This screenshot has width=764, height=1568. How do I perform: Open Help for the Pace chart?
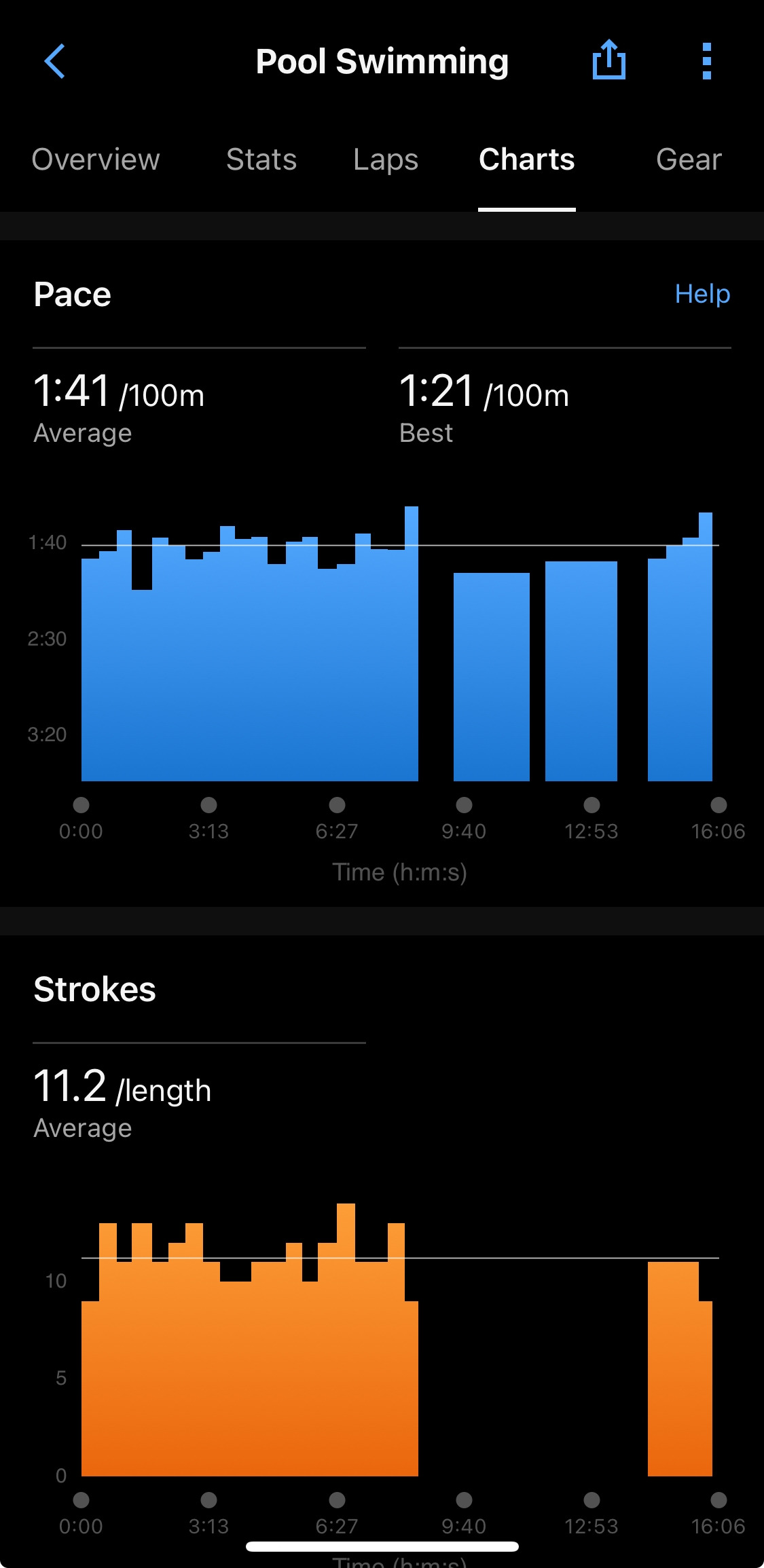pyautogui.click(x=702, y=294)
